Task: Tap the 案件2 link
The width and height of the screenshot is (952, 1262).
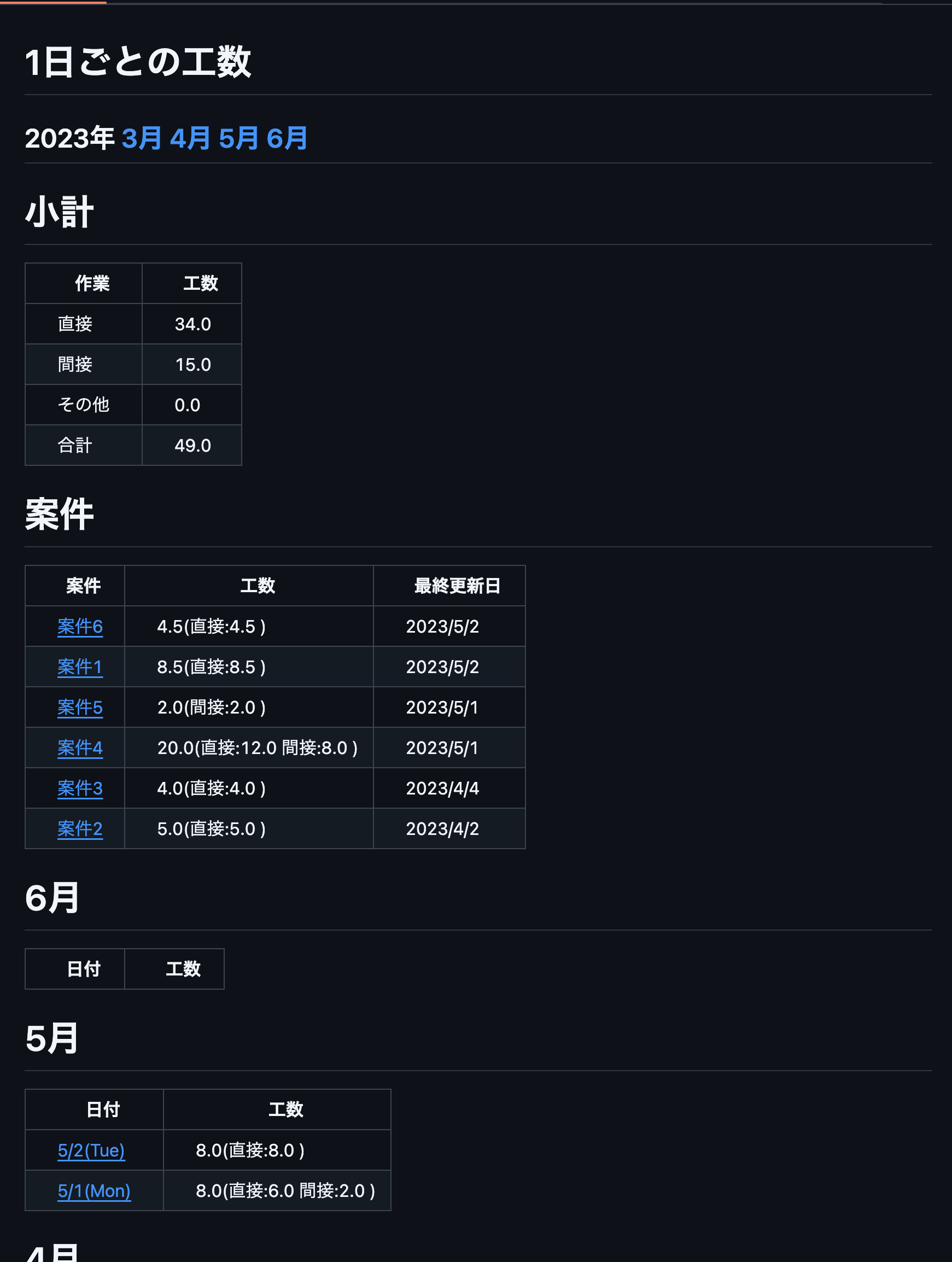Action: tap(80, 829)
